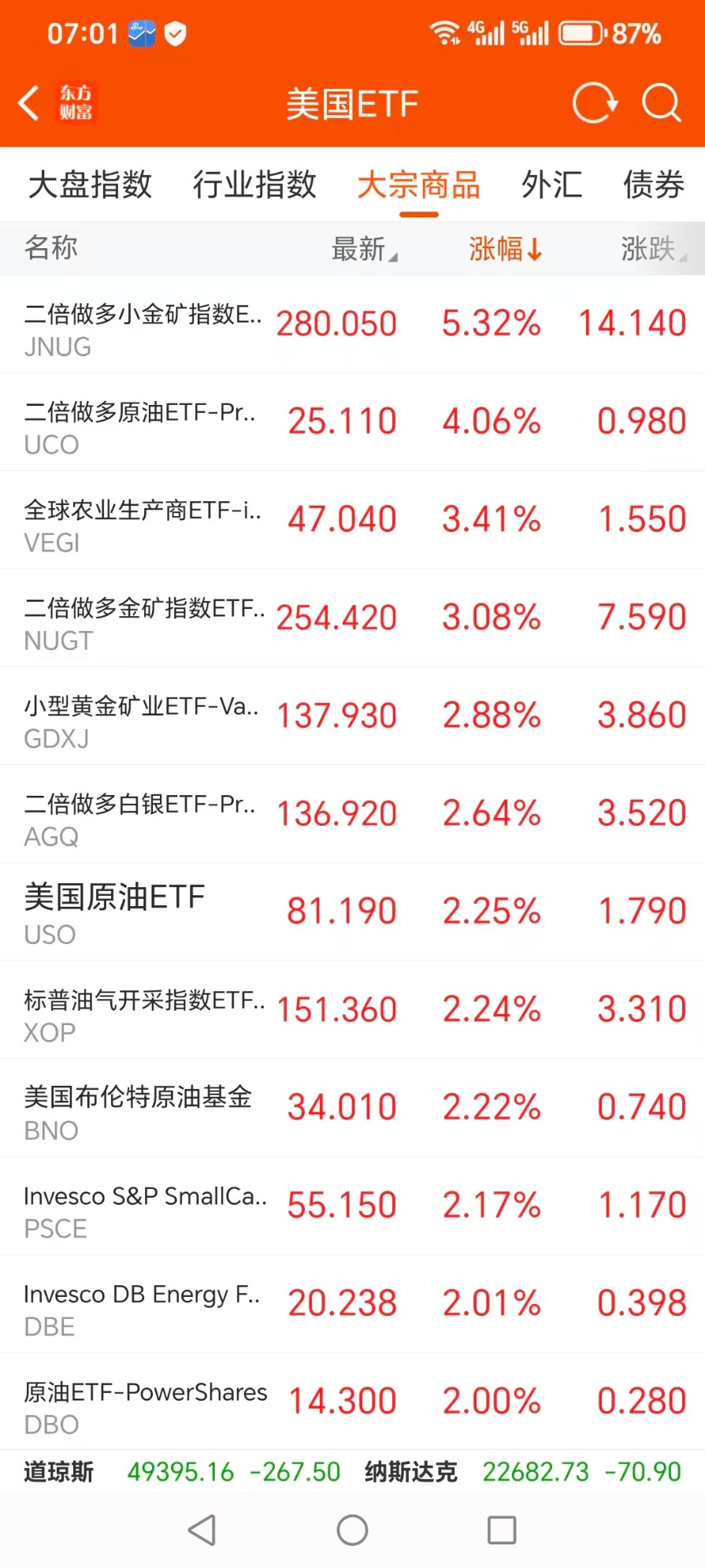The image size is (705, 1568).
Task: Open 美国原油ETF (USO)
Action: tap(352, 912)
